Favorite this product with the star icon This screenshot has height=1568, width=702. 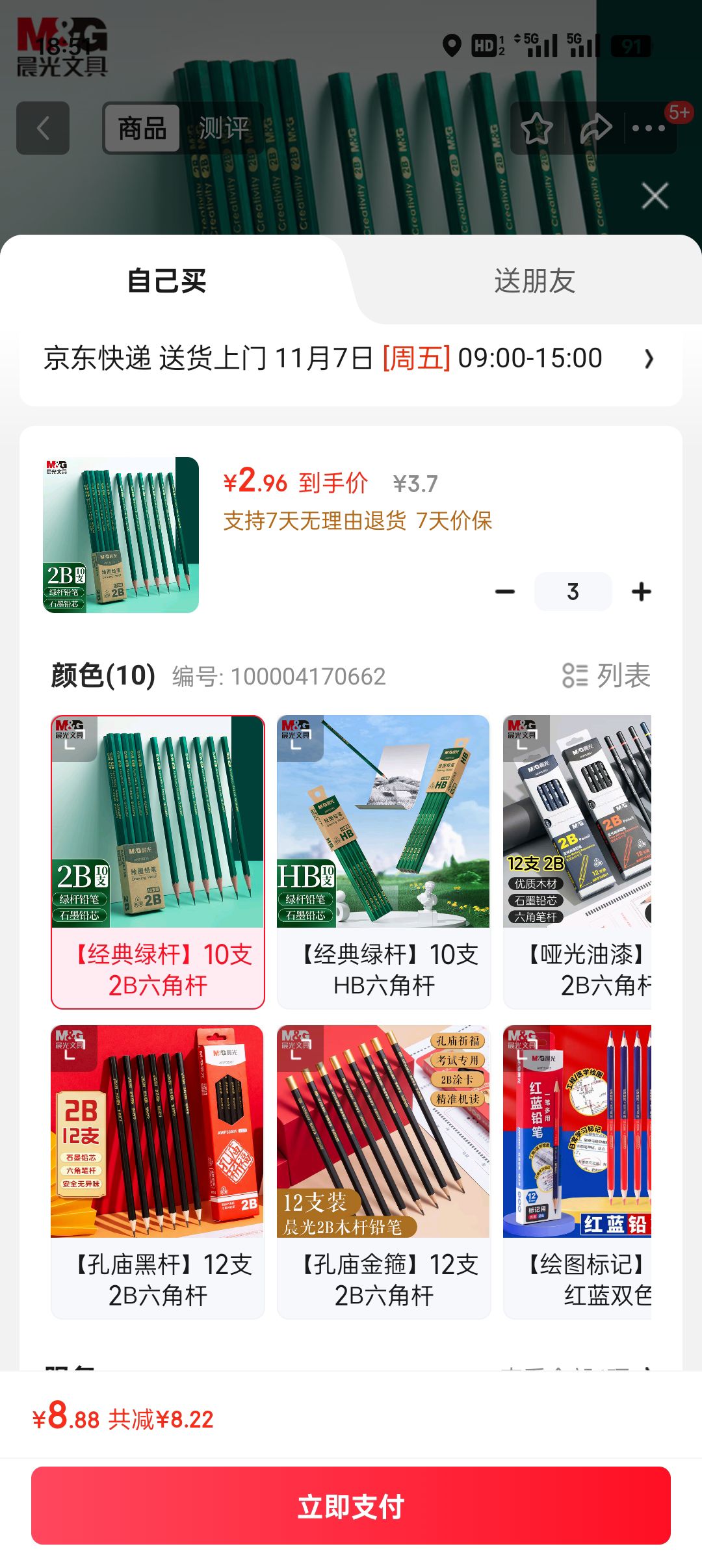537,128
